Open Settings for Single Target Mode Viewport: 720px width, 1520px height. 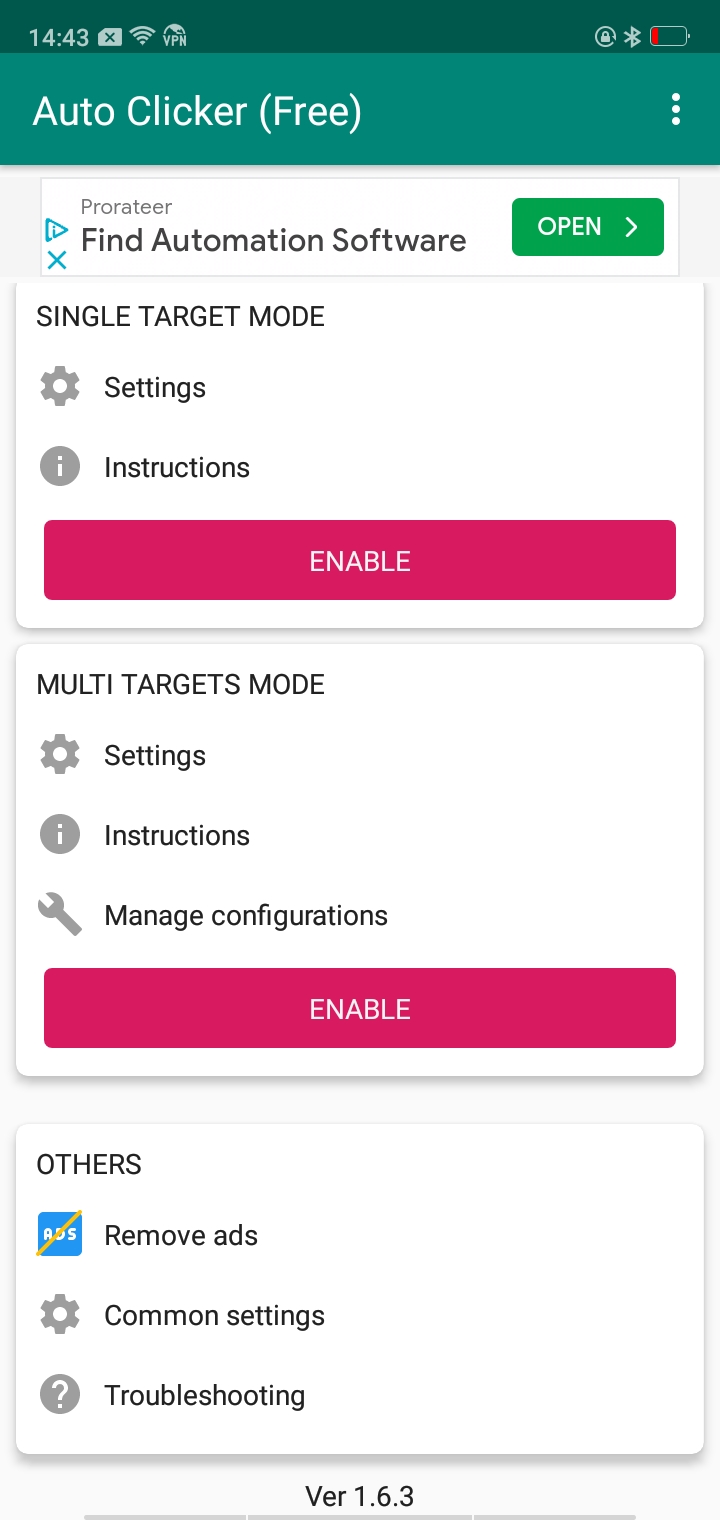pyautogui.click(x=155, y=387)
